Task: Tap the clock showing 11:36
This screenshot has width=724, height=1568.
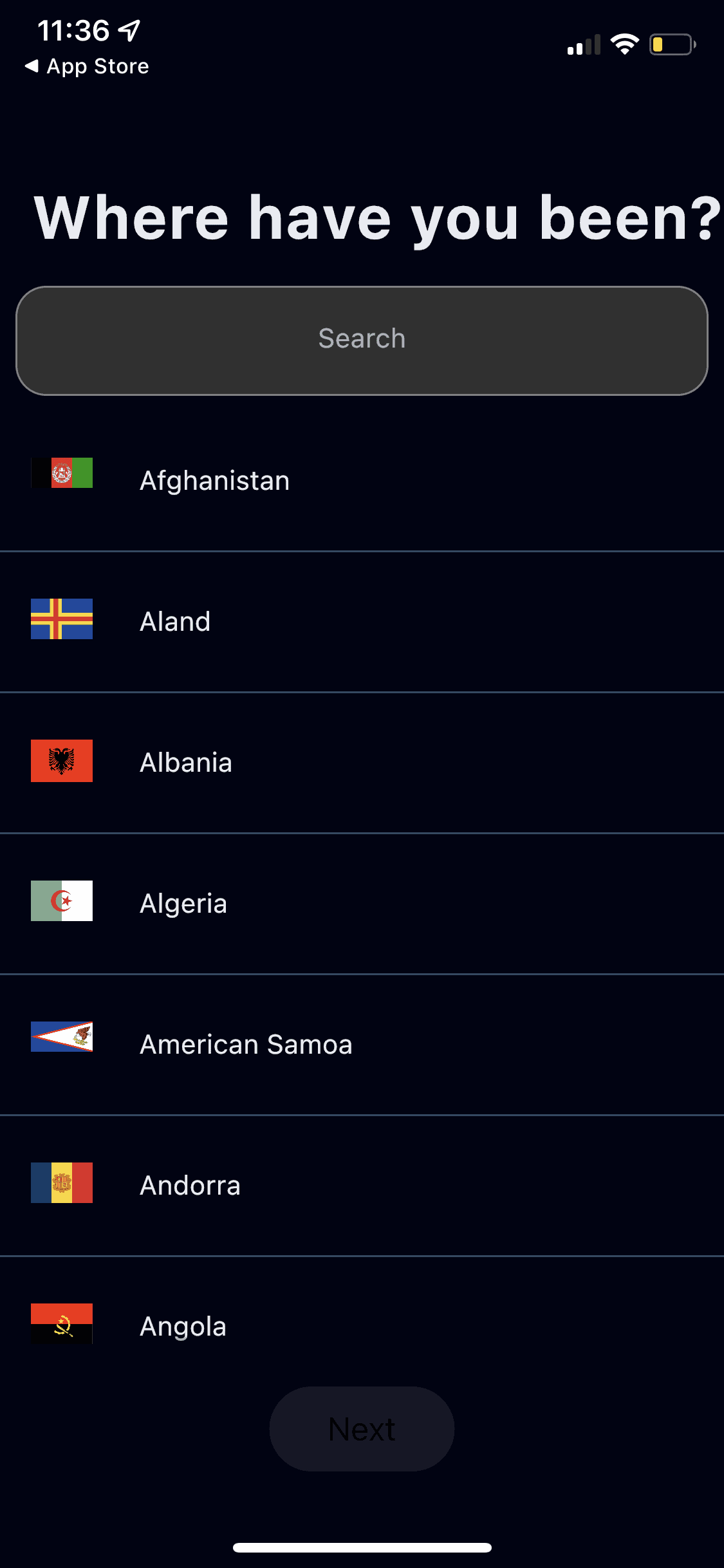Action: (x=75, y=29)
